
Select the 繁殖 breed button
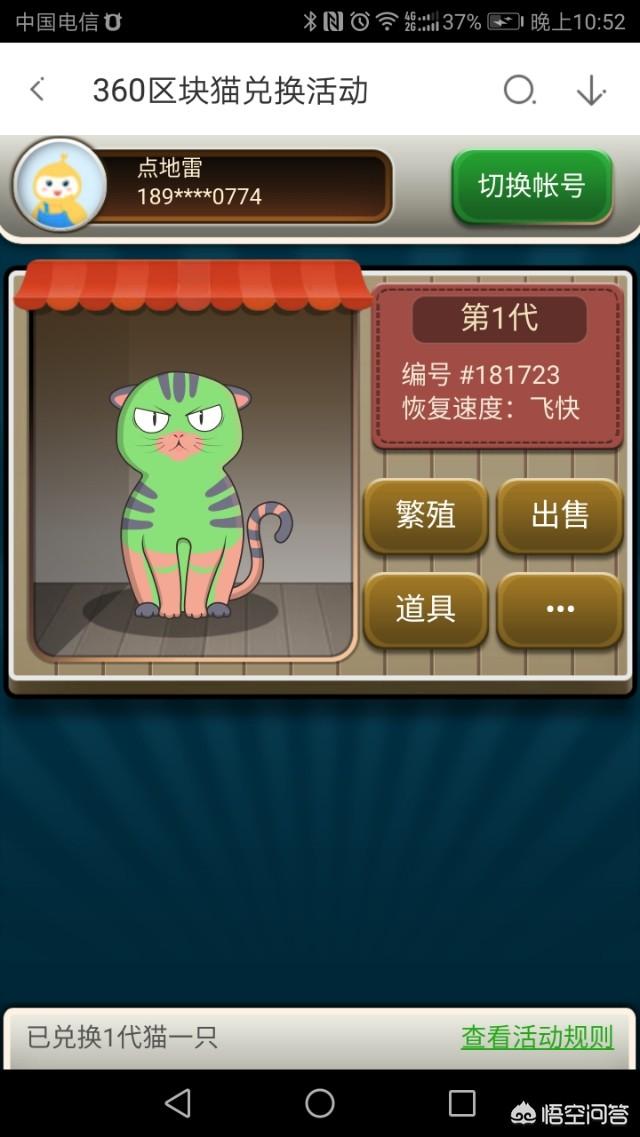[x=426, y=515]
